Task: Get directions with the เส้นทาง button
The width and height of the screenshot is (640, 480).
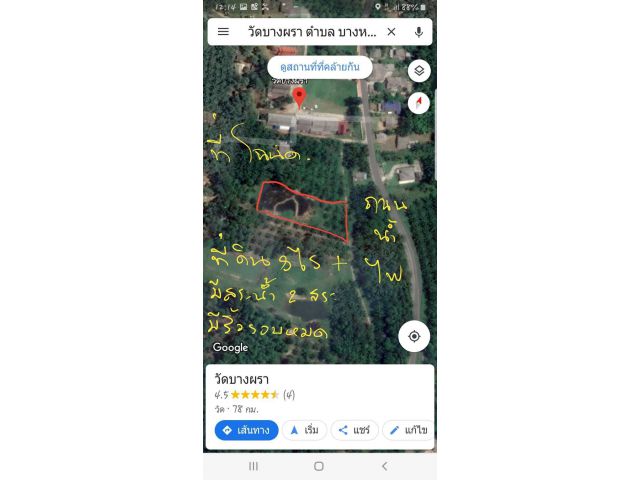Action: [x=246, y=430]
